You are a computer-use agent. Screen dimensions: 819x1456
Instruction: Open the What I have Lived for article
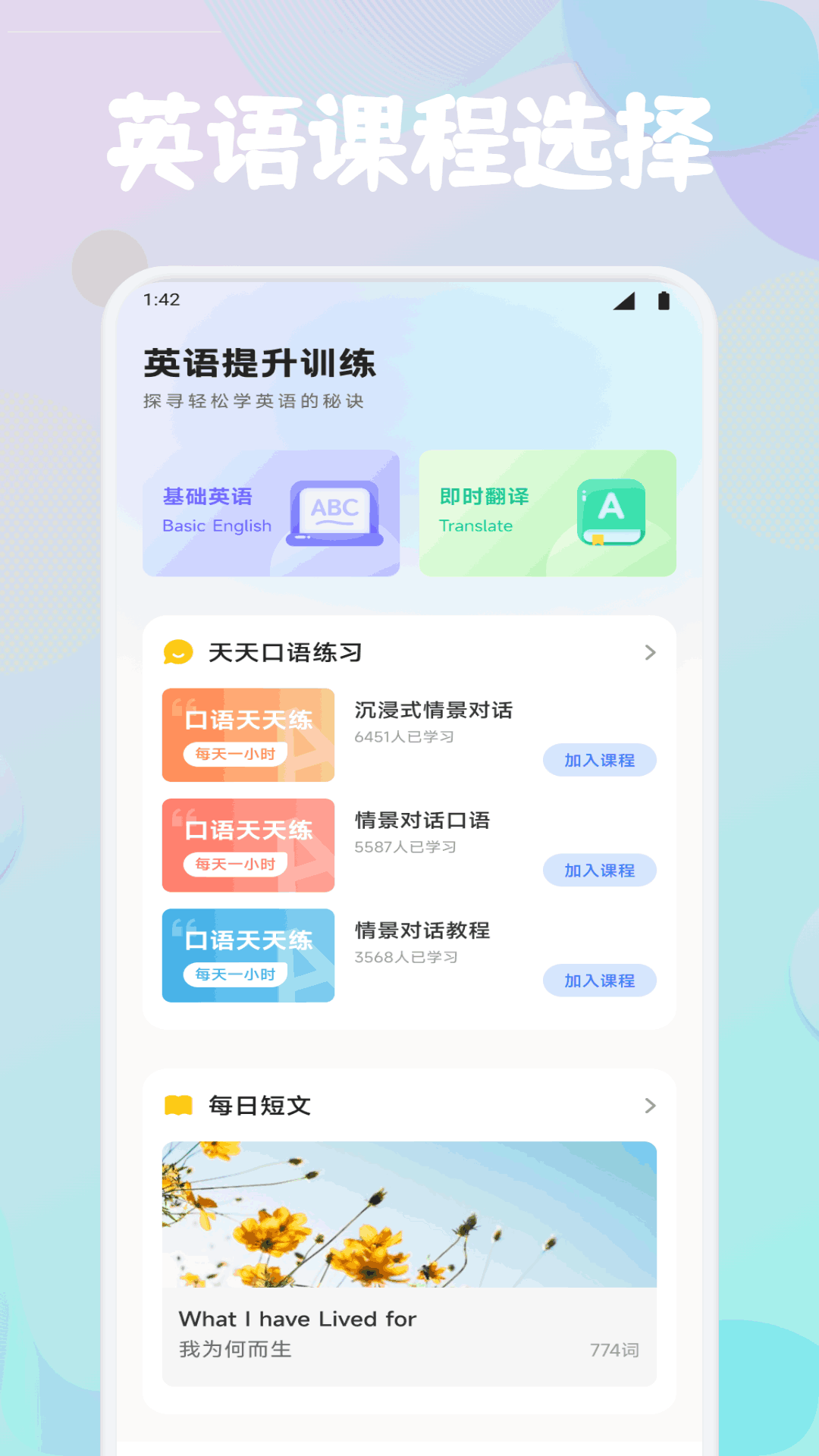296,1319
